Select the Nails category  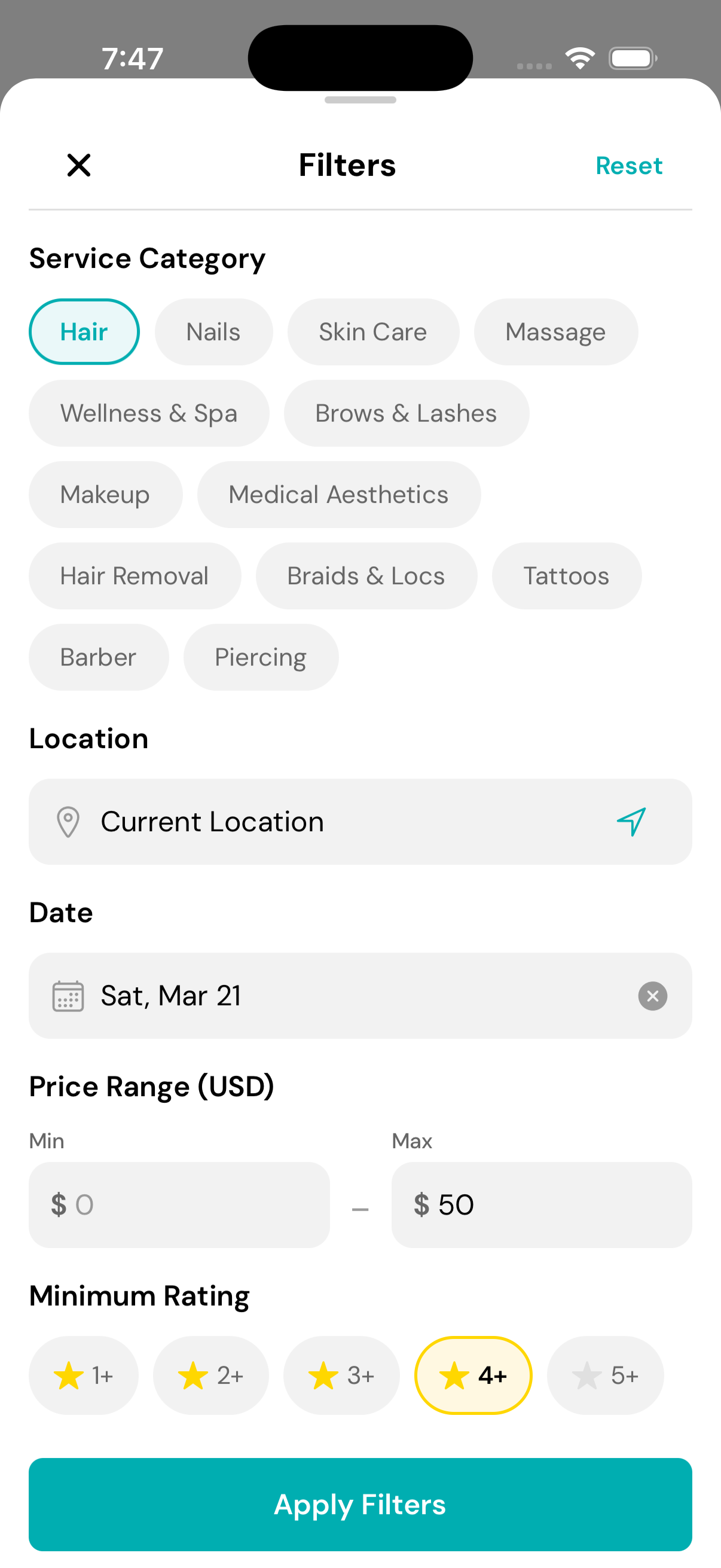(x=213, y=332)
